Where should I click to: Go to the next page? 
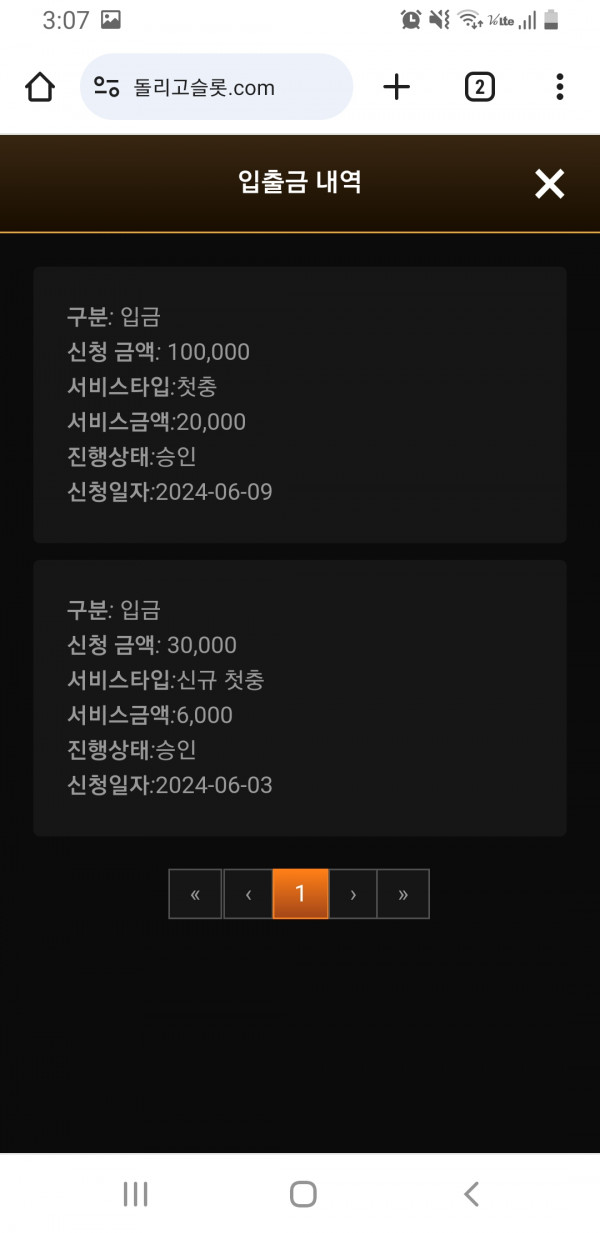[353, 894]
